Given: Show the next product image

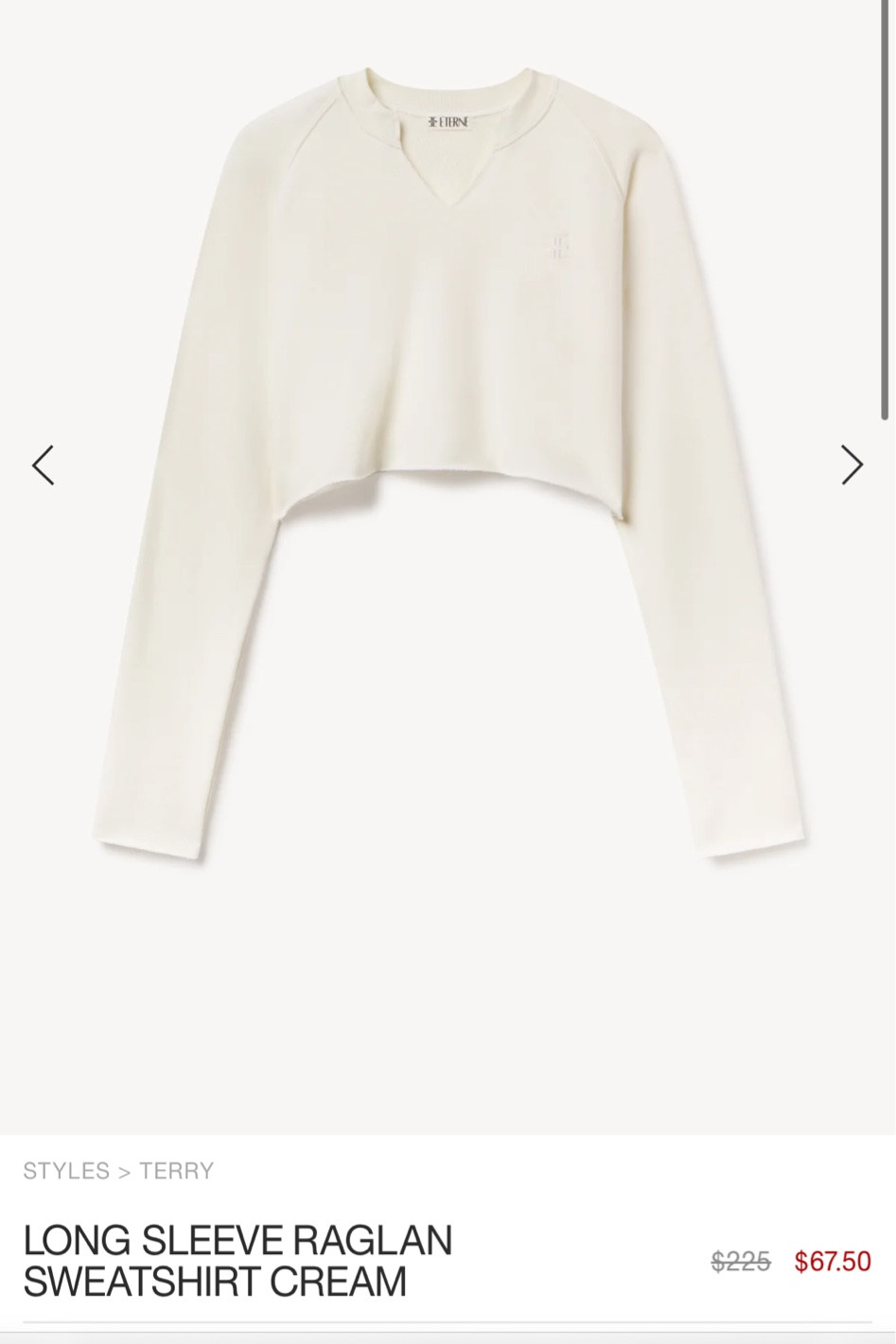Looking at the screenshot, I should (x=852, y=465).
